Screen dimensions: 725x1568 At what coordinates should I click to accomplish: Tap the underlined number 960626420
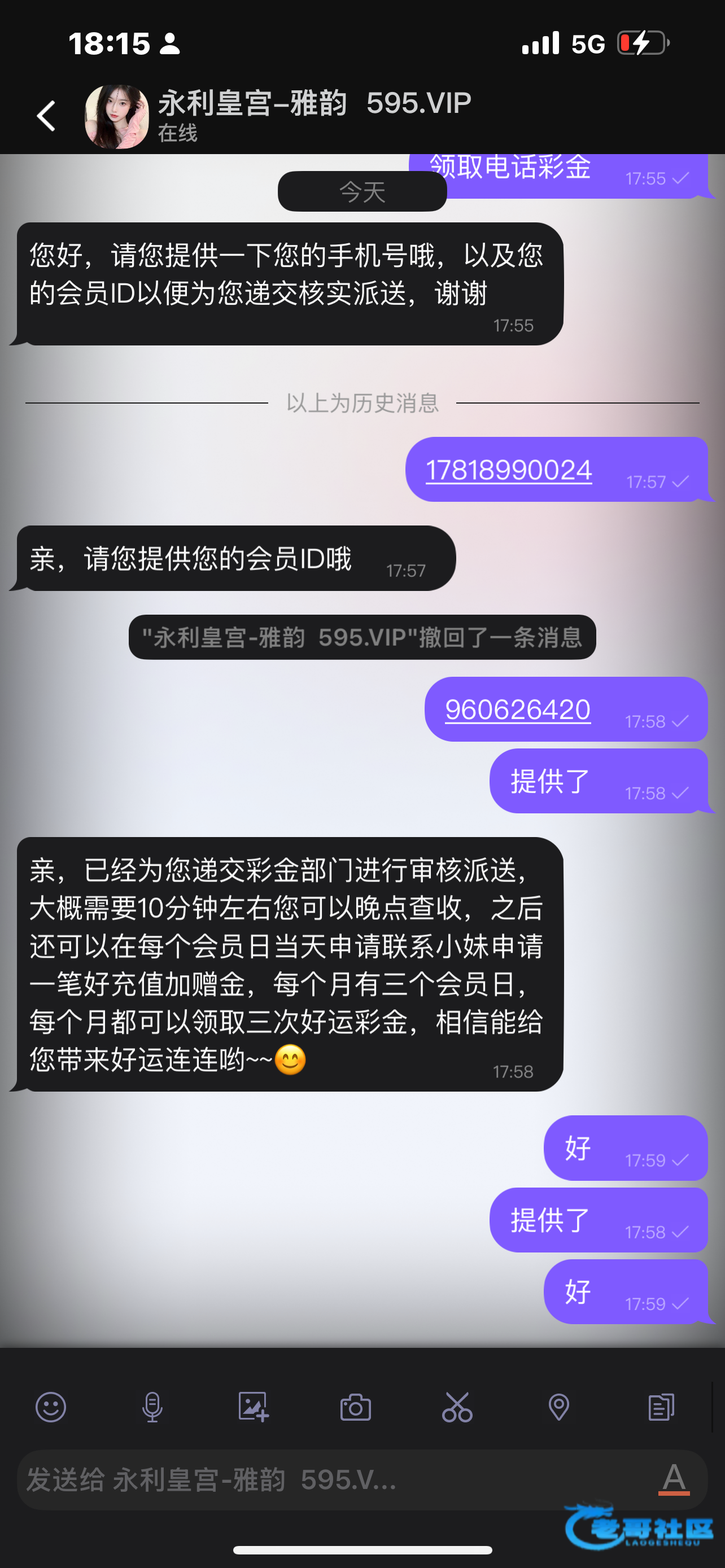point(517,709)
